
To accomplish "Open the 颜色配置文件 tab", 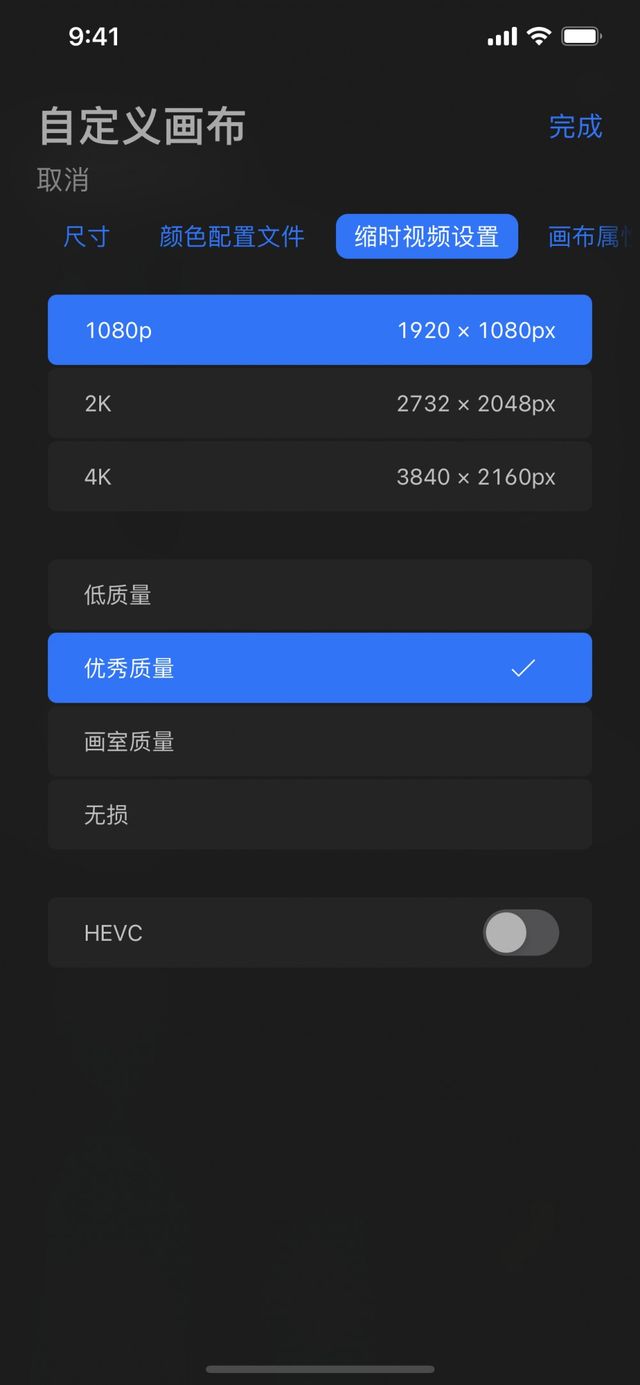I will (x=232, y=237).
